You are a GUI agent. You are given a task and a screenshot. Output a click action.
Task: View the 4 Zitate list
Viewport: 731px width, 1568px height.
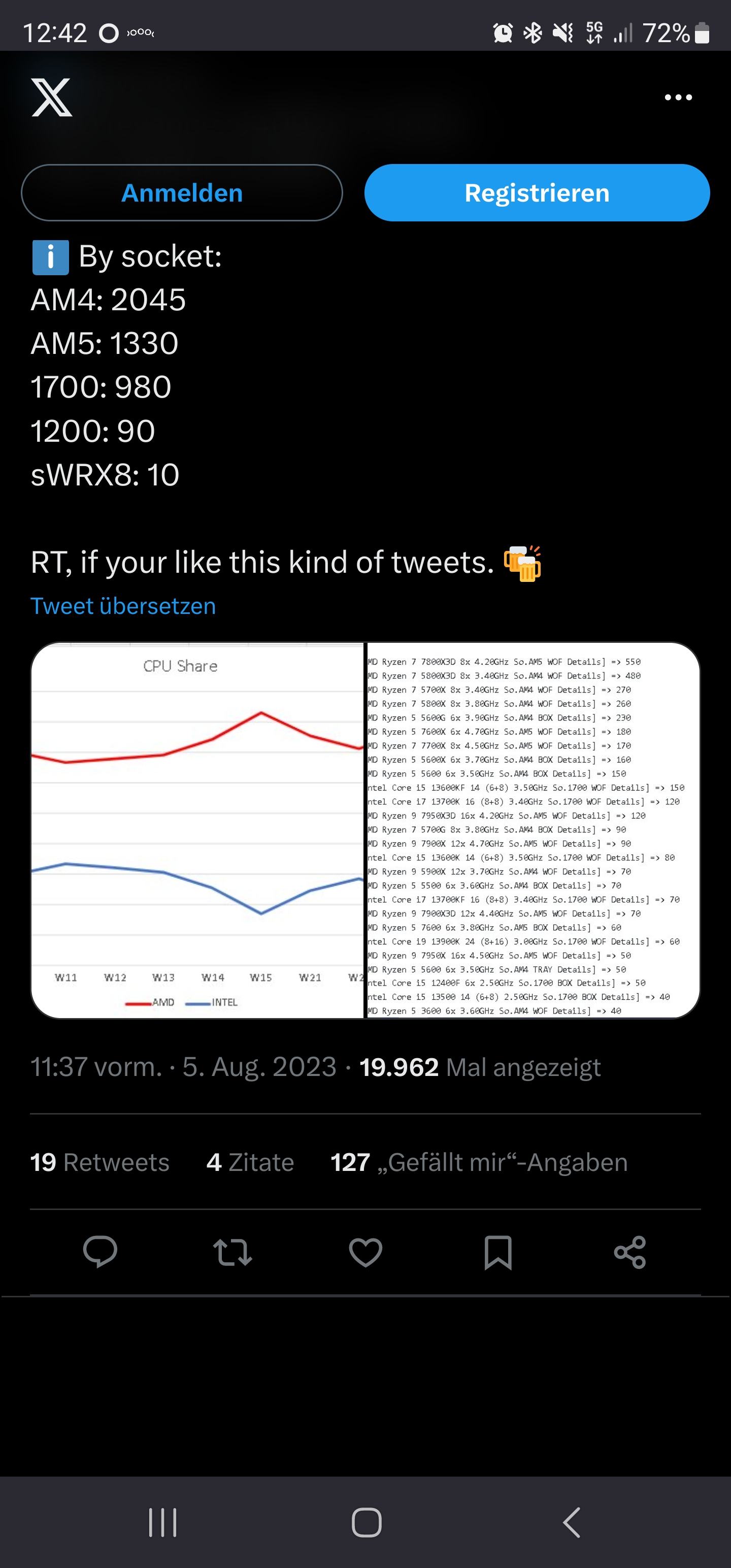[x=250, y=1162]
